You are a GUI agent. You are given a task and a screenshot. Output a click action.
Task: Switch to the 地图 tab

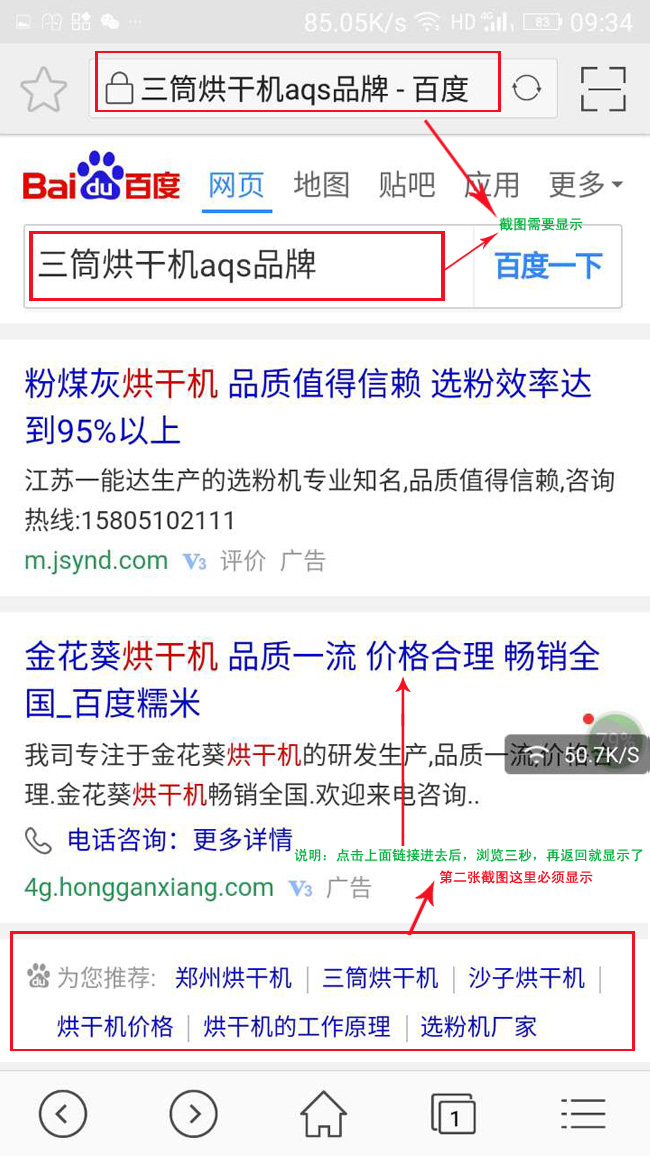[321, 185]
